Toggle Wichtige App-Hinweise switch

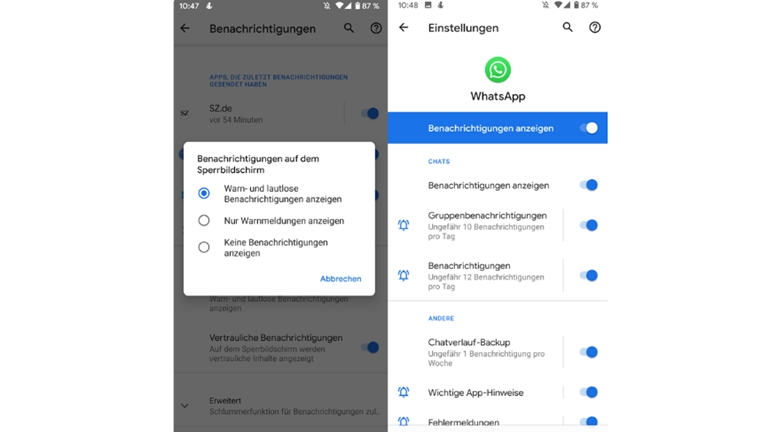tap(589, 393)
